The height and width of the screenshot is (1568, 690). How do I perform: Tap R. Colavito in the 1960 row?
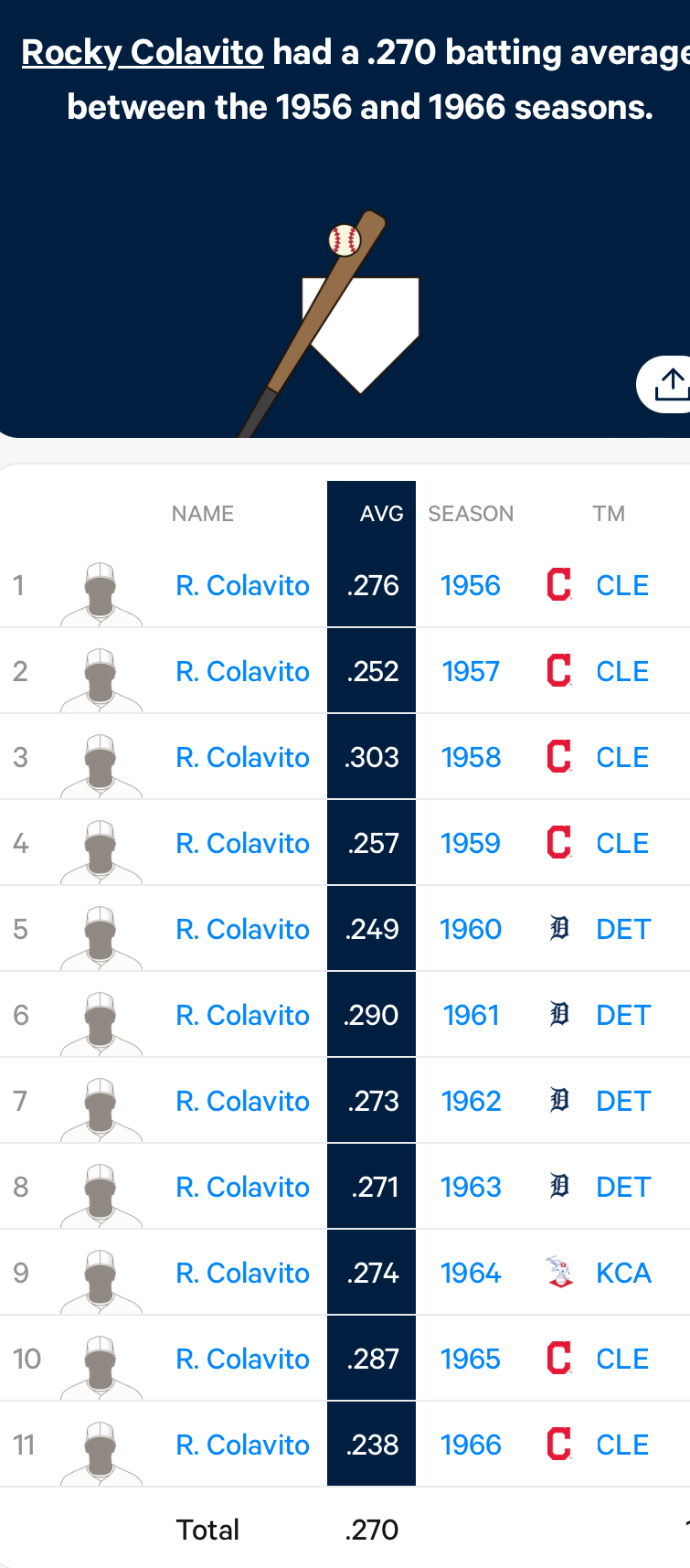(x=242, y=929)
